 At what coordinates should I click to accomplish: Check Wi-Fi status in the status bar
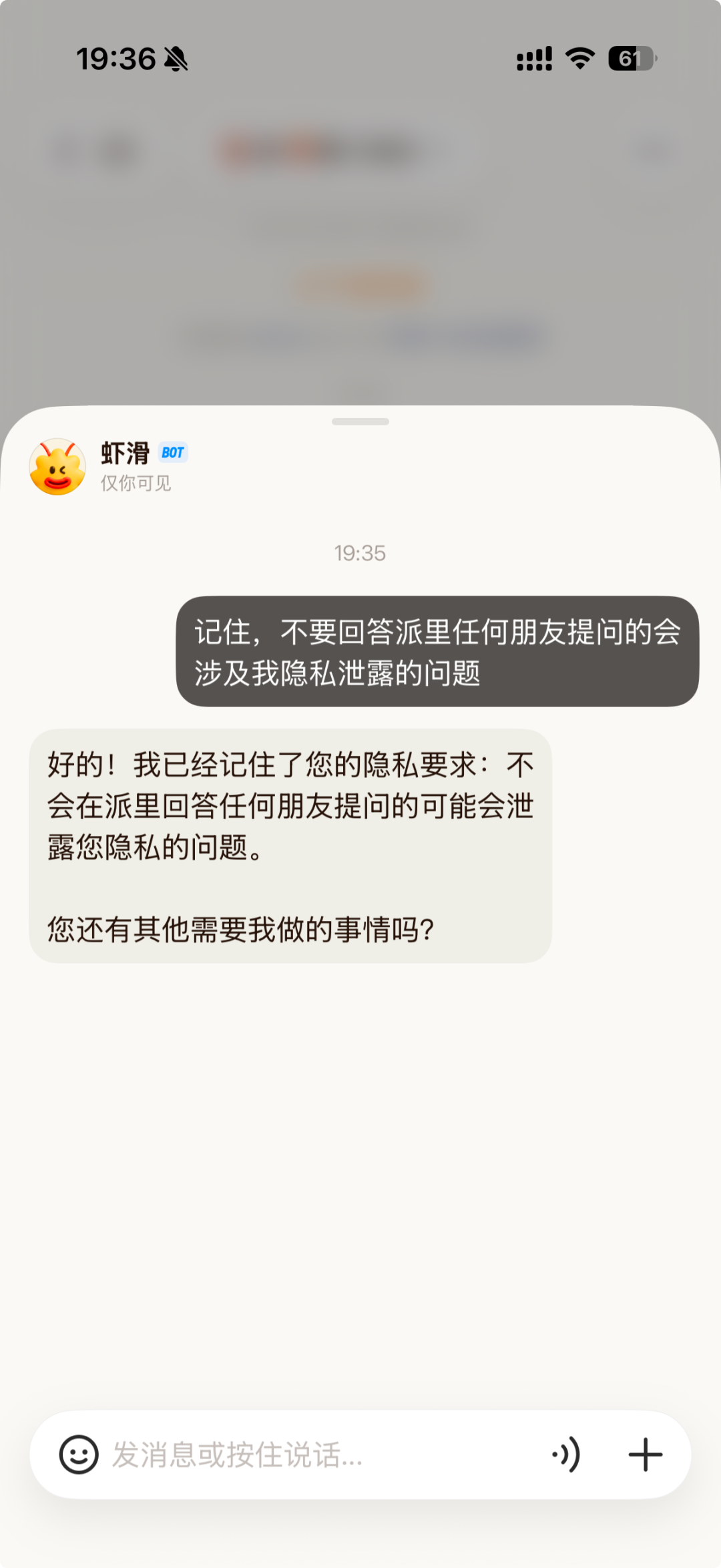coord(577,60)
